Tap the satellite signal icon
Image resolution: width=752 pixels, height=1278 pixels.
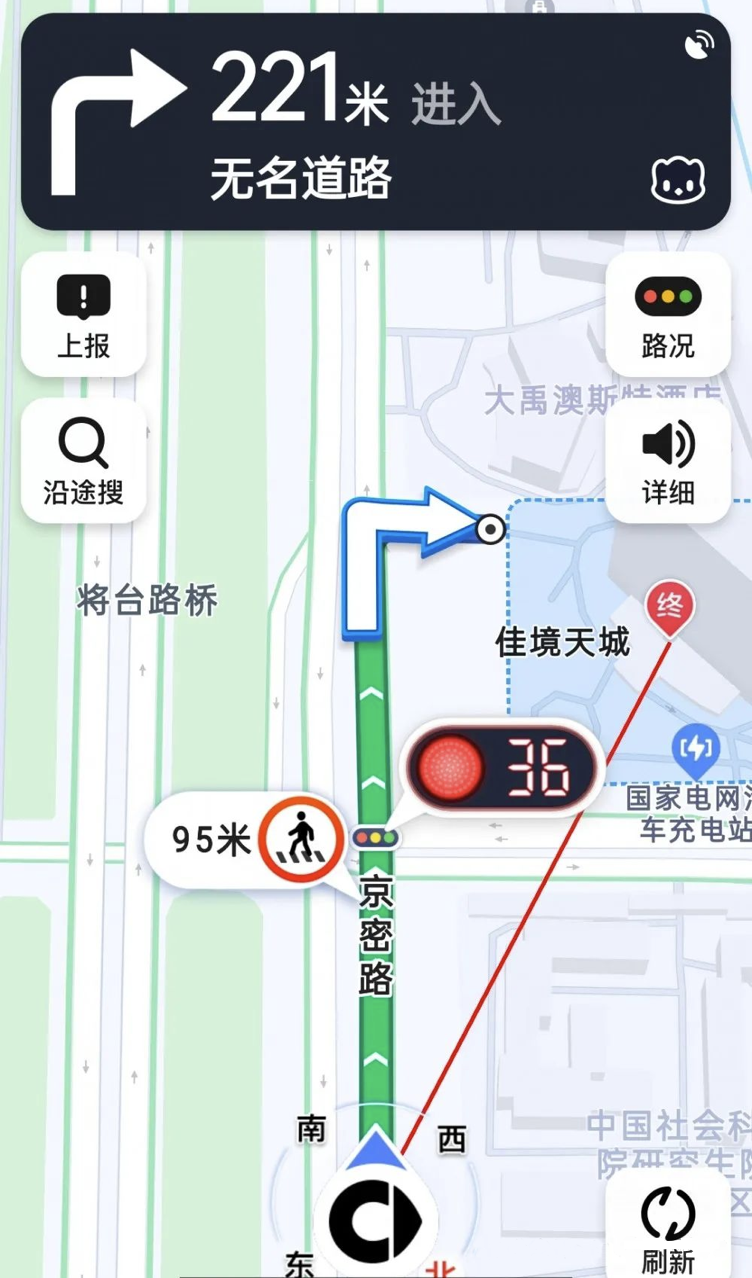[x=699, y=45]
